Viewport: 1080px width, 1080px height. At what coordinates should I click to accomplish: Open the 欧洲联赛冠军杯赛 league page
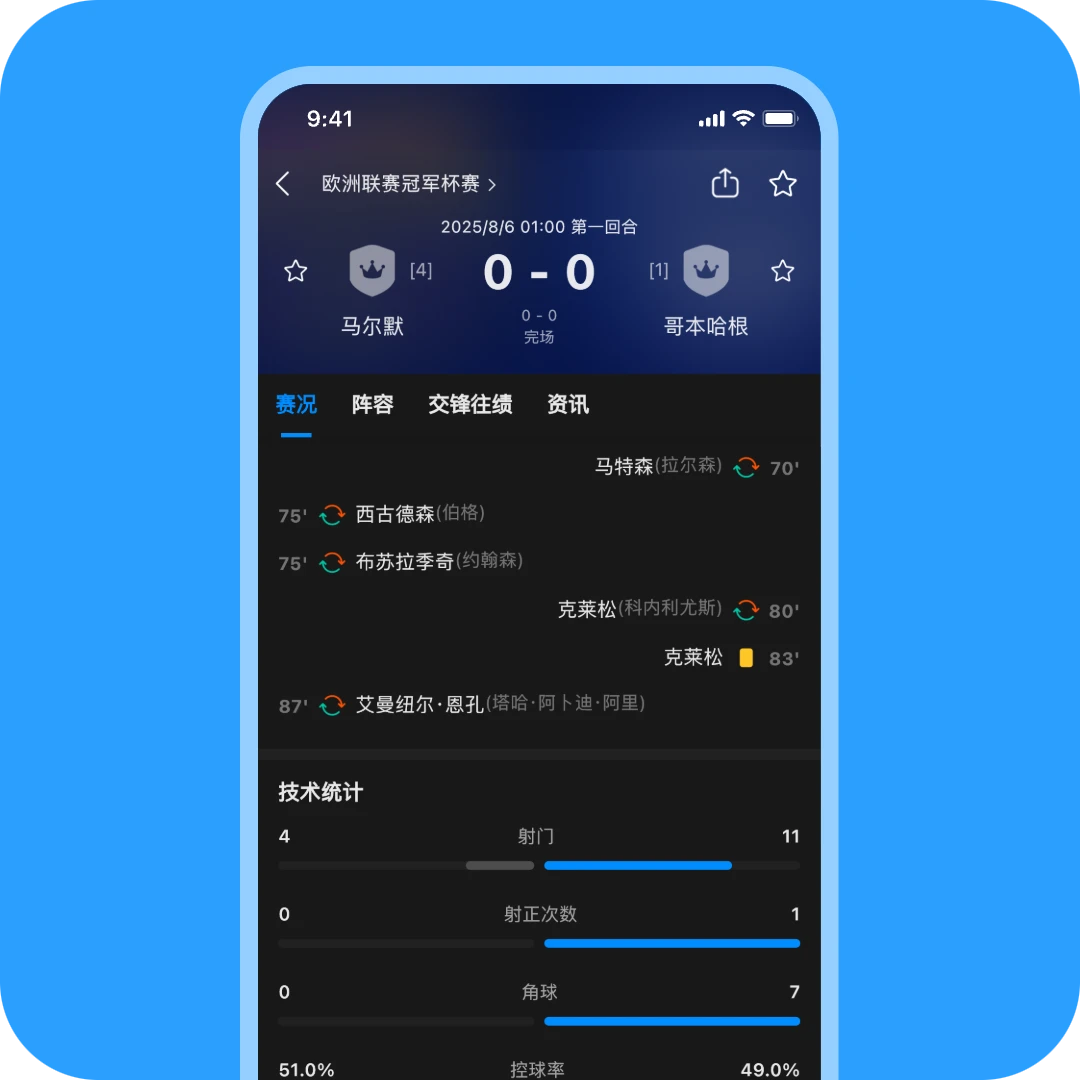point(408,184)
